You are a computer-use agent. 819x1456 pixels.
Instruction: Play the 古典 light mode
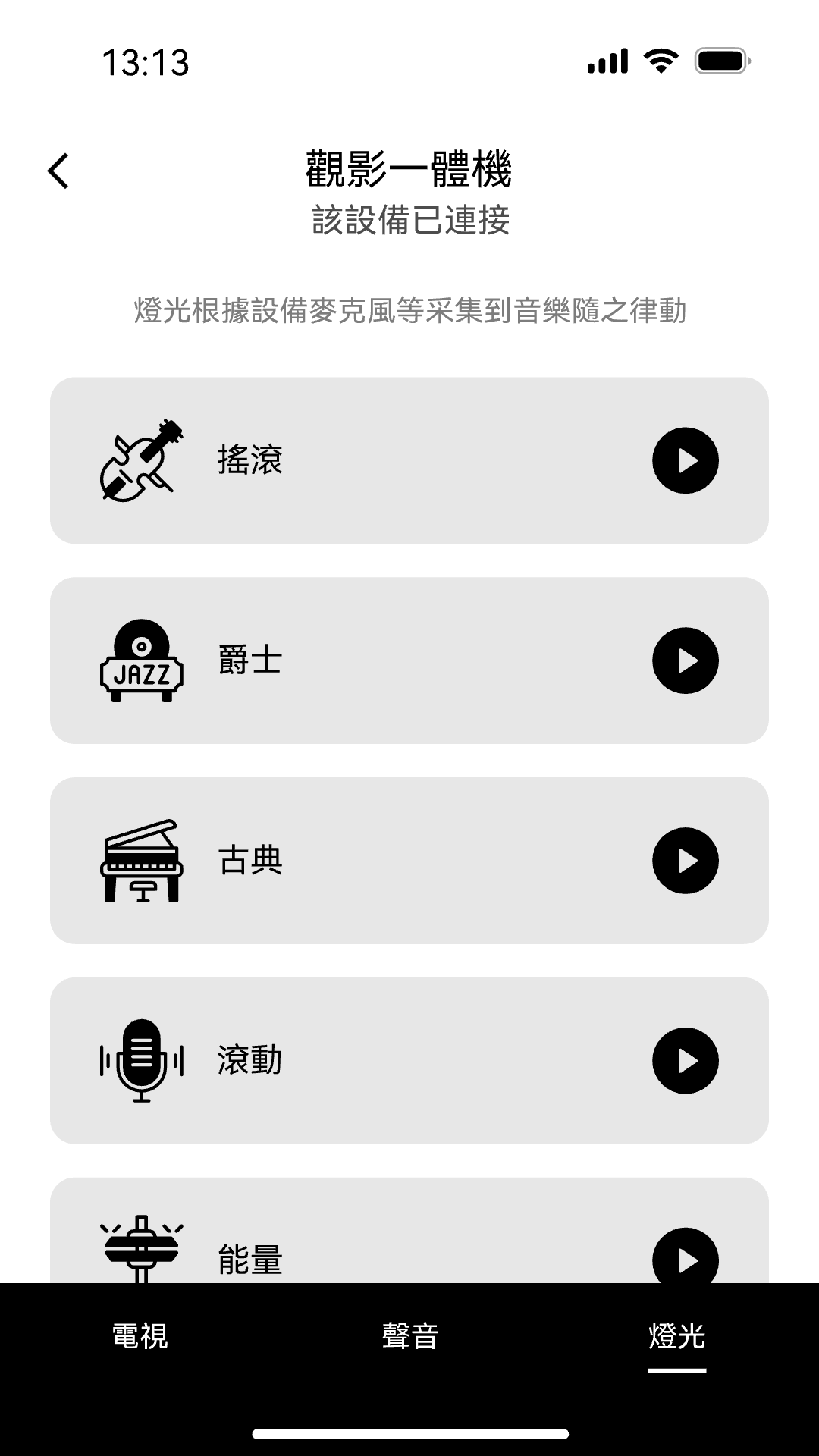pyautogui.click(x=685, y=861)
